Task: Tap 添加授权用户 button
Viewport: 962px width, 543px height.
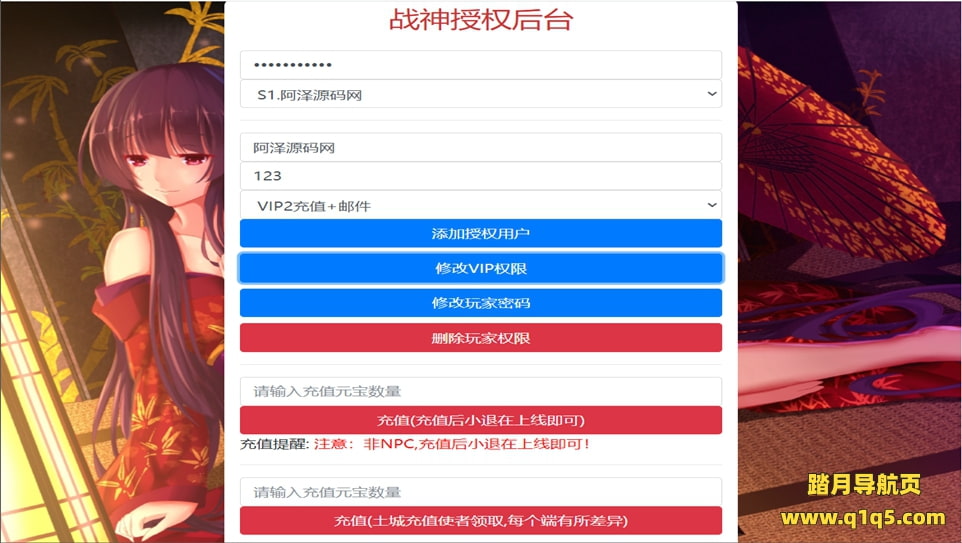Action: [480, 234]
